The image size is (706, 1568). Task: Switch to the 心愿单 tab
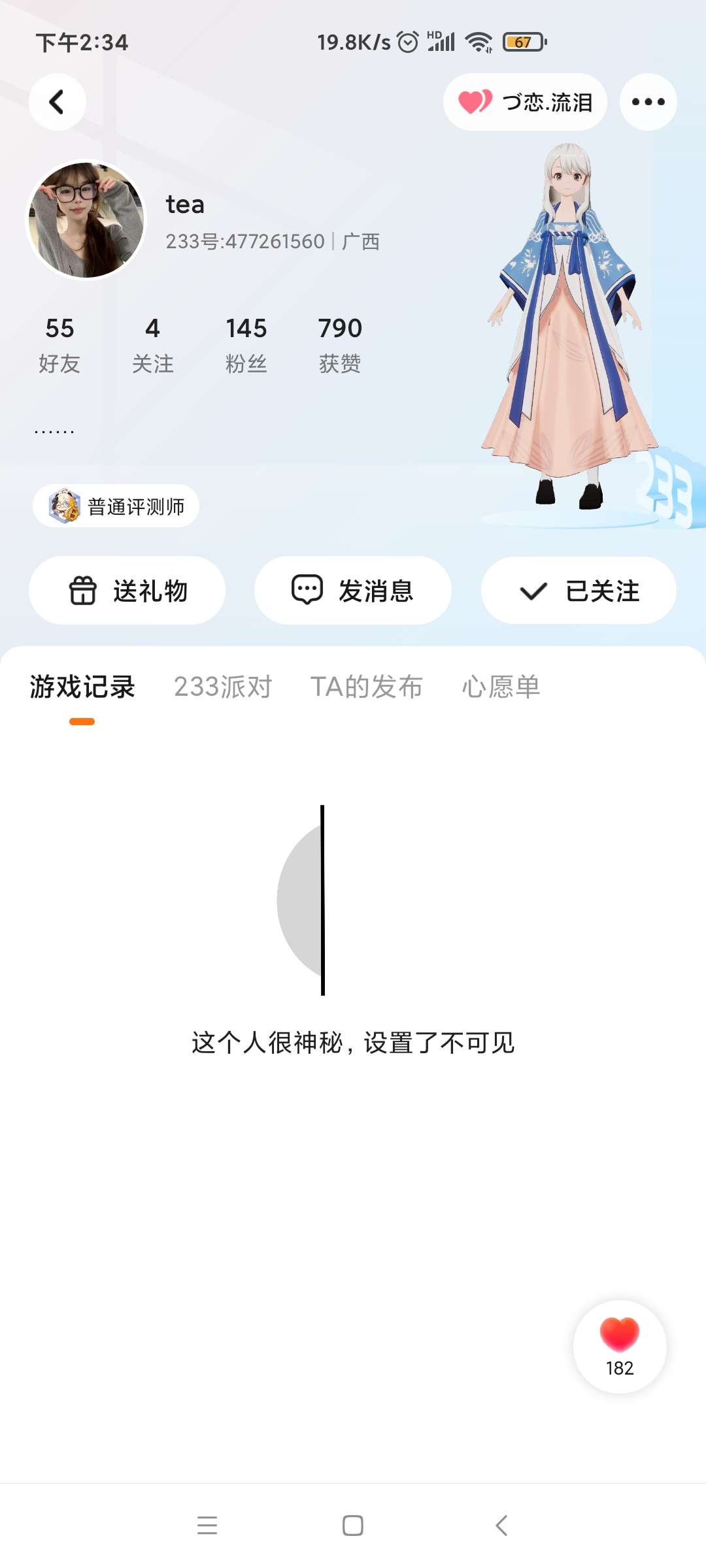click(x=501, y=687)
